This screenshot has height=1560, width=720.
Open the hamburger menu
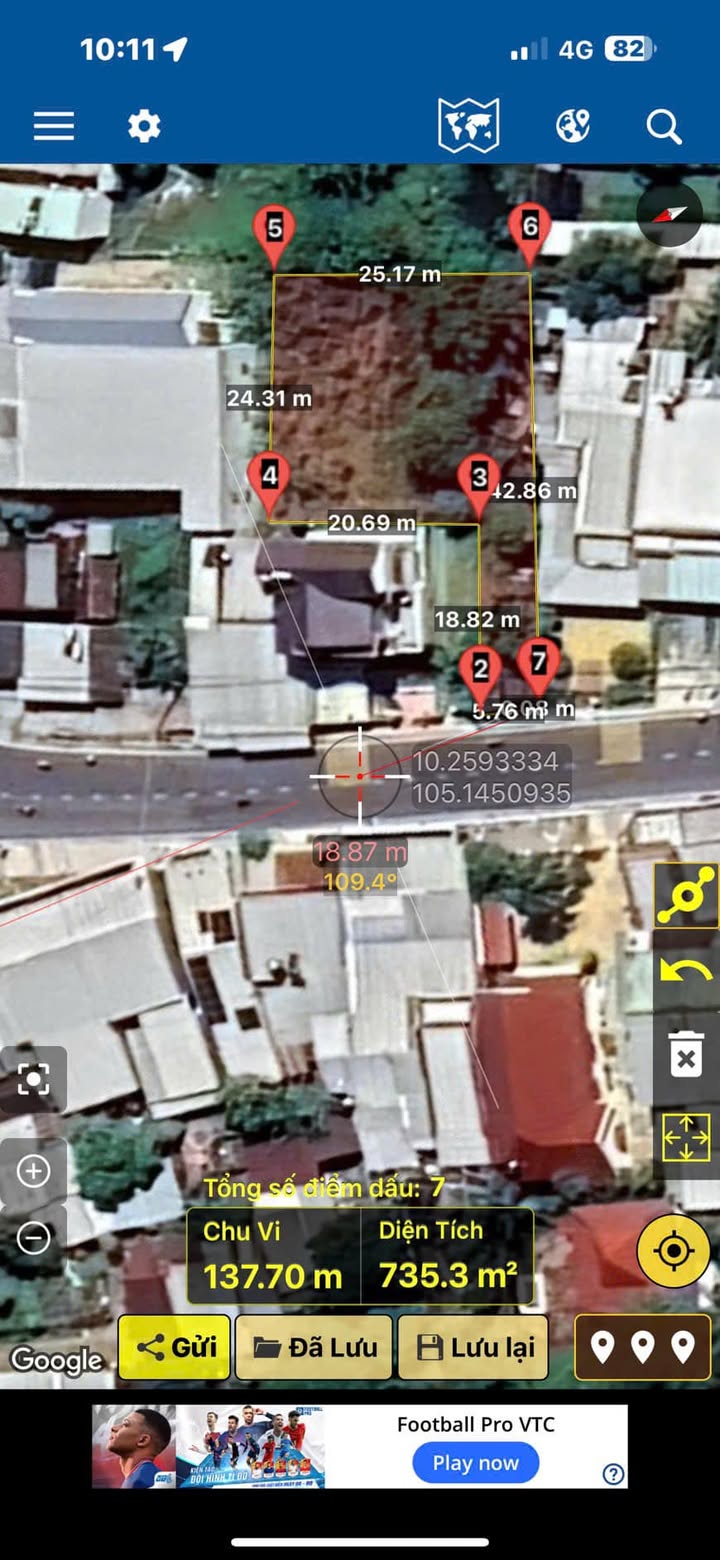click(54, 126)
